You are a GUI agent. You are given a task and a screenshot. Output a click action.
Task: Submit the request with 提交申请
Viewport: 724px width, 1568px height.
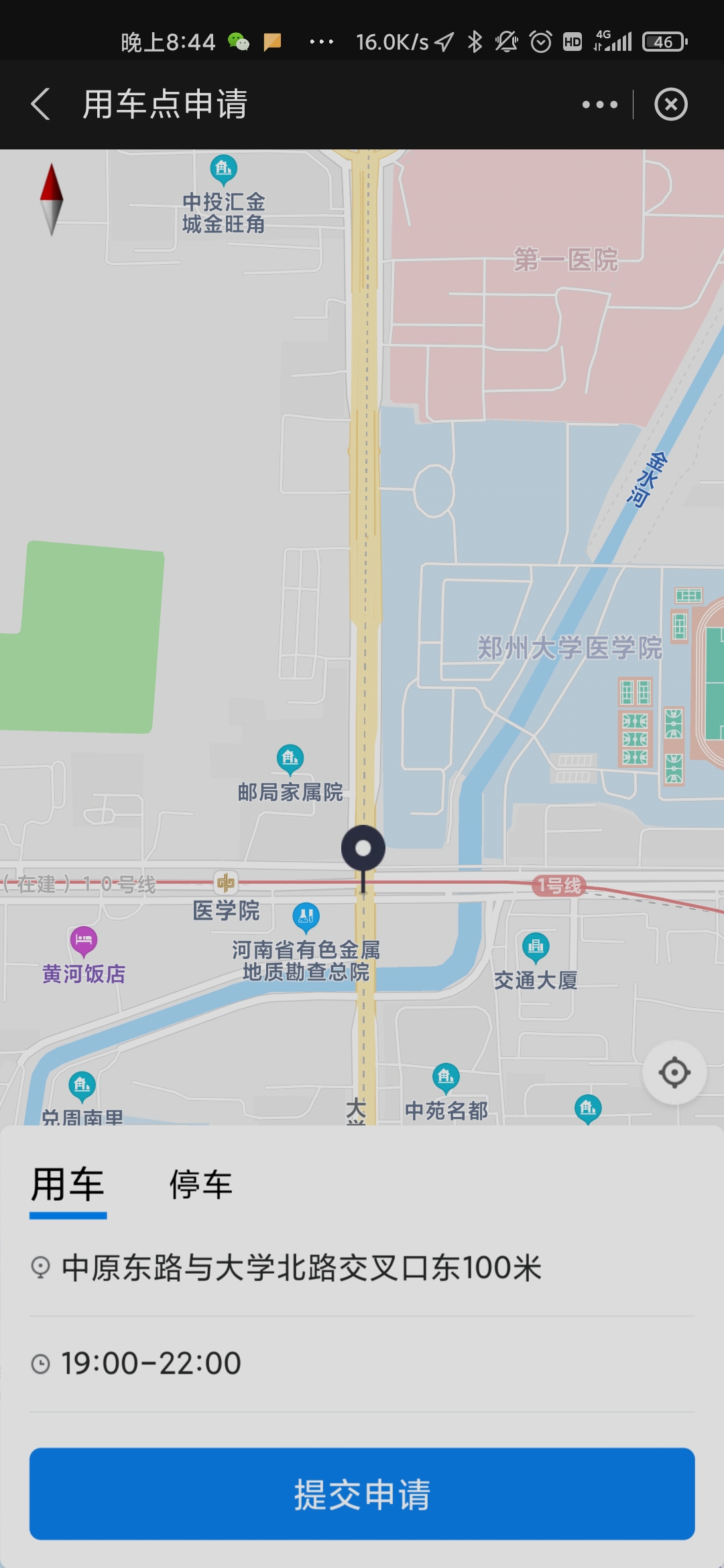pos(362,1494)
